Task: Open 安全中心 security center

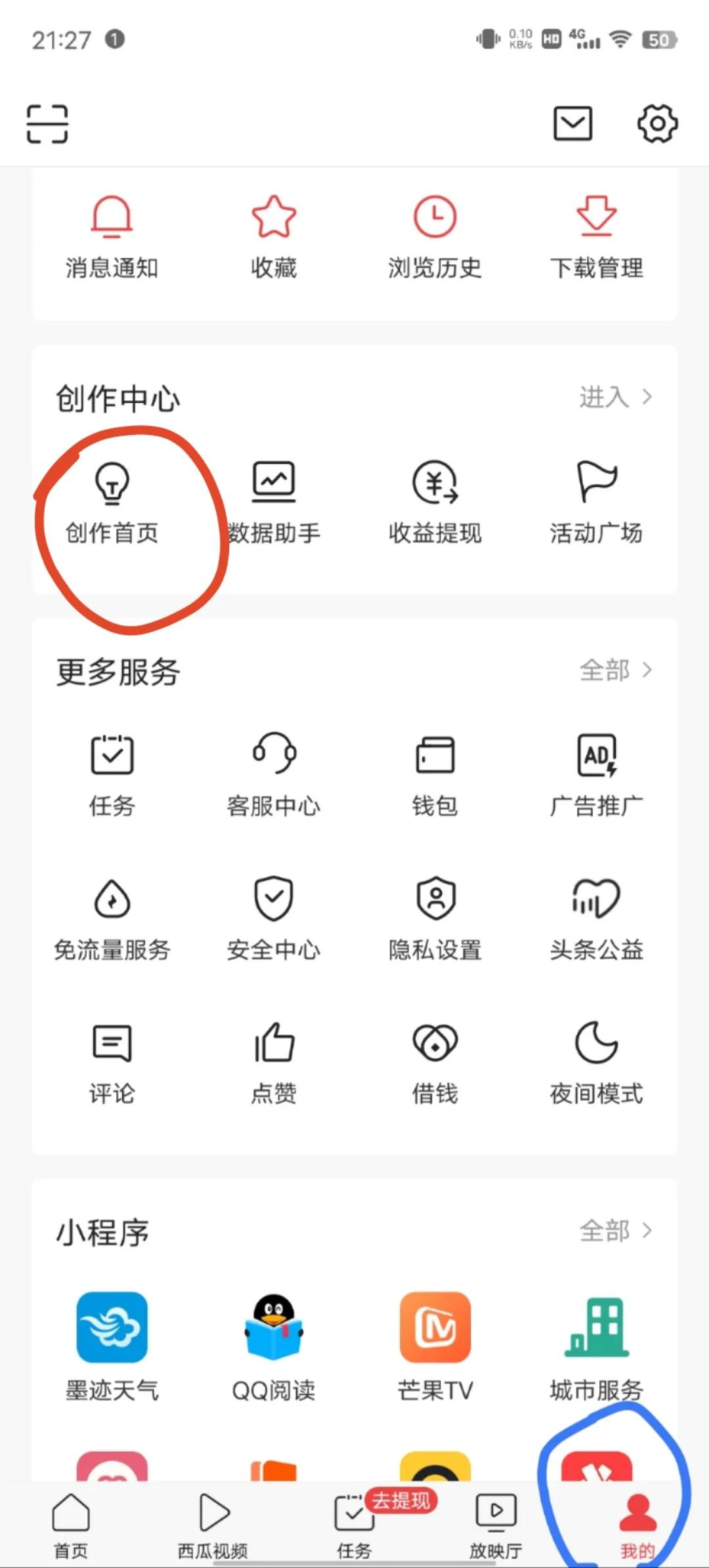Action: click(x=274, y=918)
